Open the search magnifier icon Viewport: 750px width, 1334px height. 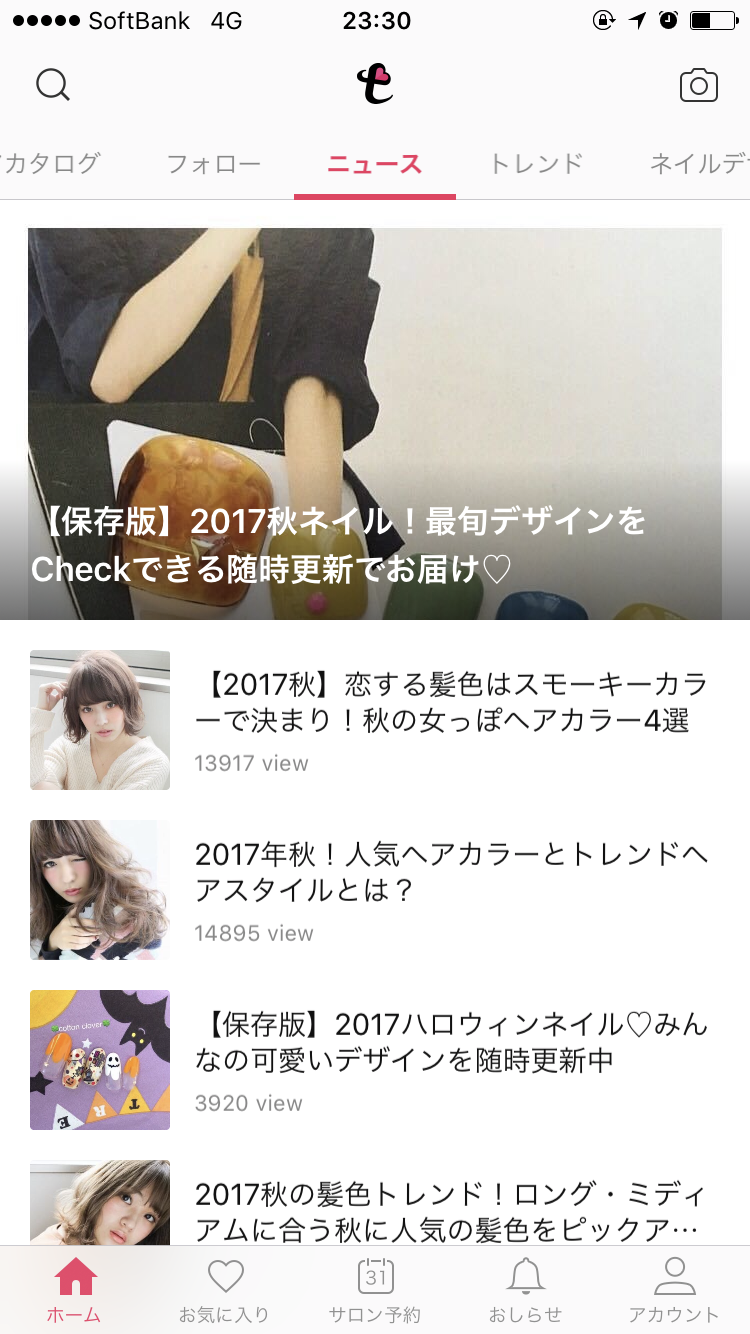(53, 85)
